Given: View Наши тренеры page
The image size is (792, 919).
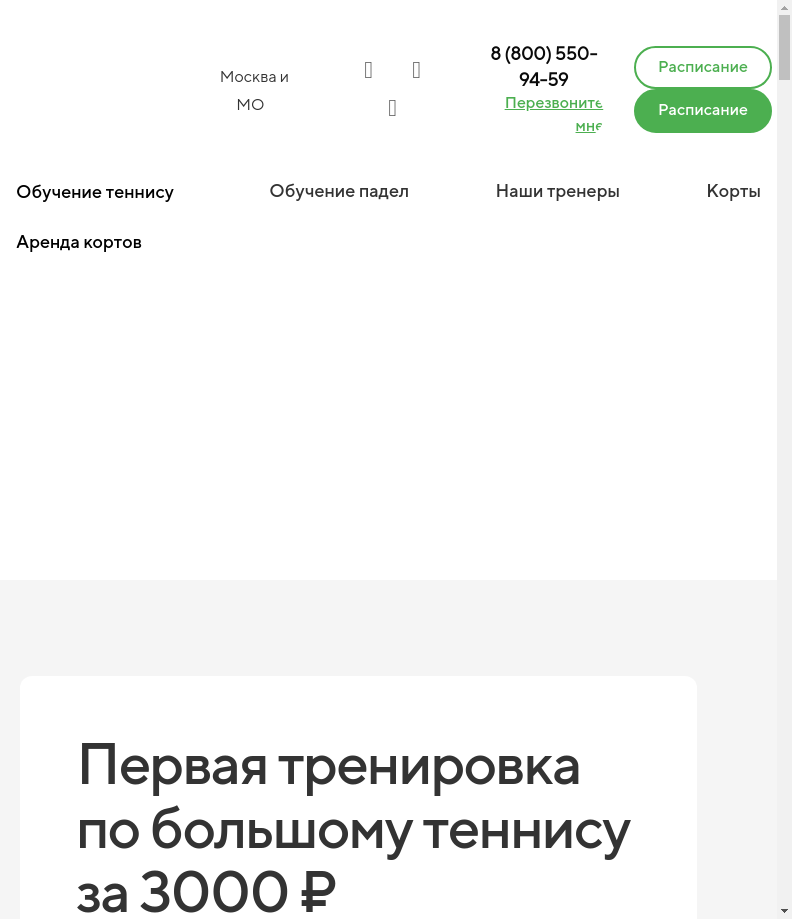Looking at the screenshot, I should (x=557, y=191).
